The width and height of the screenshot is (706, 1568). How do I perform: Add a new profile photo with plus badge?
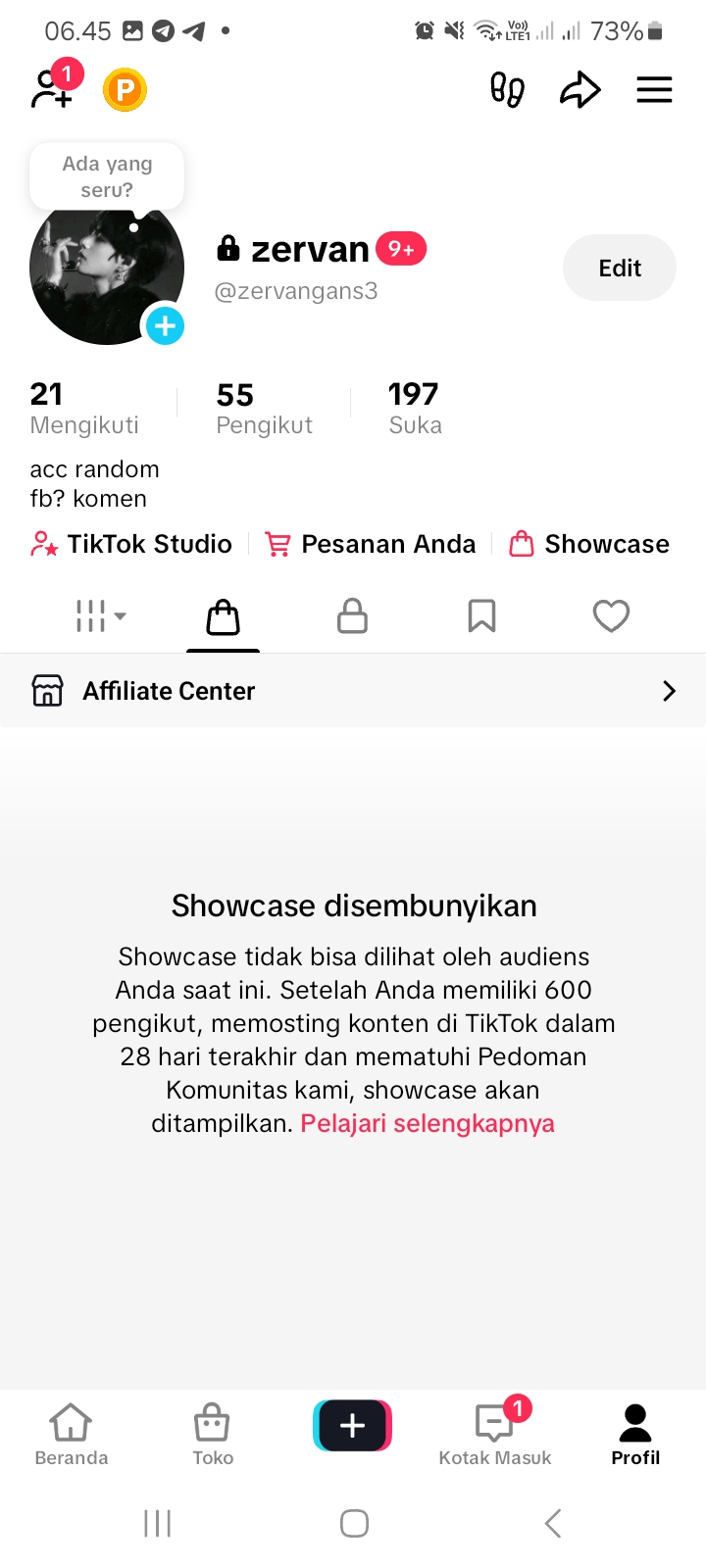(x=165, y=325)
